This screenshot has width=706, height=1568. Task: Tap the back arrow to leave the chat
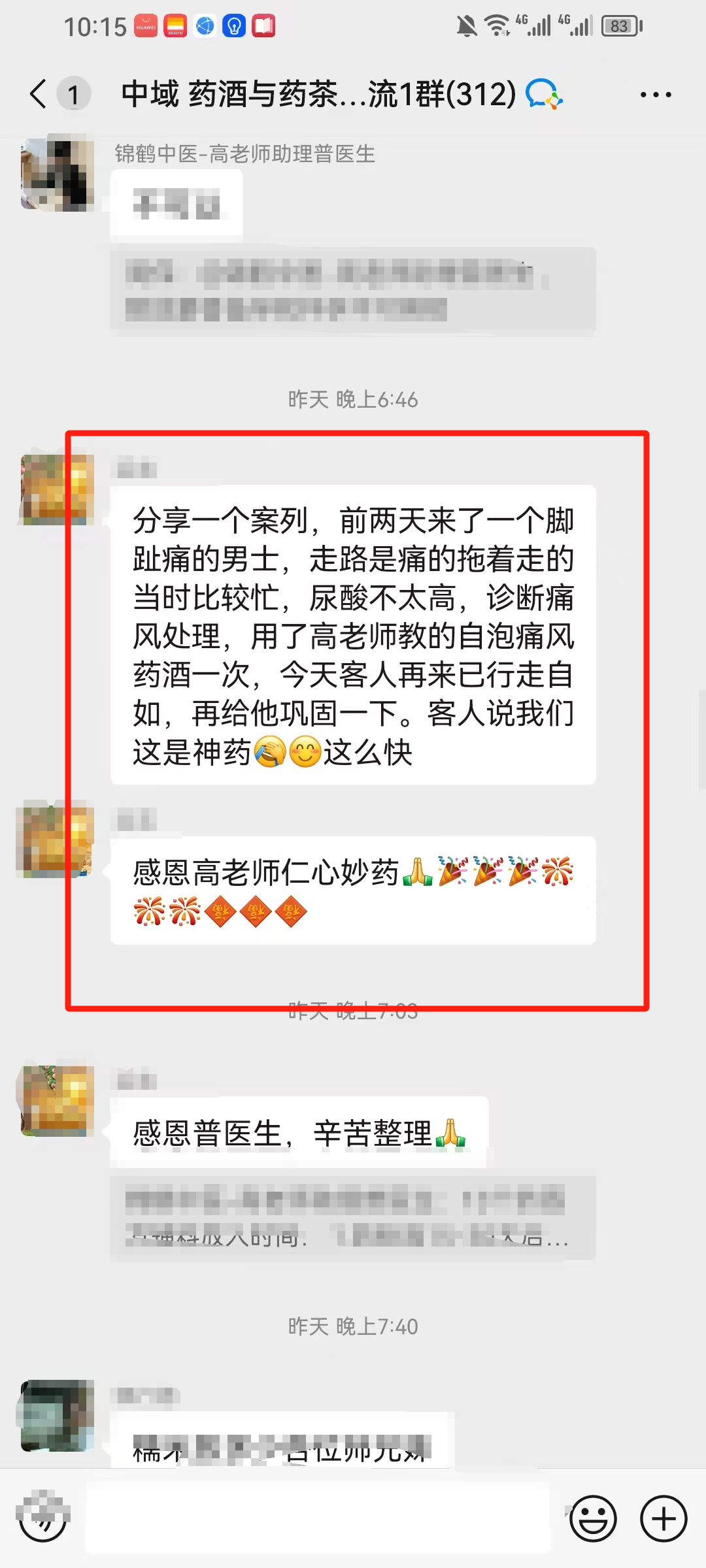(37, 95)
